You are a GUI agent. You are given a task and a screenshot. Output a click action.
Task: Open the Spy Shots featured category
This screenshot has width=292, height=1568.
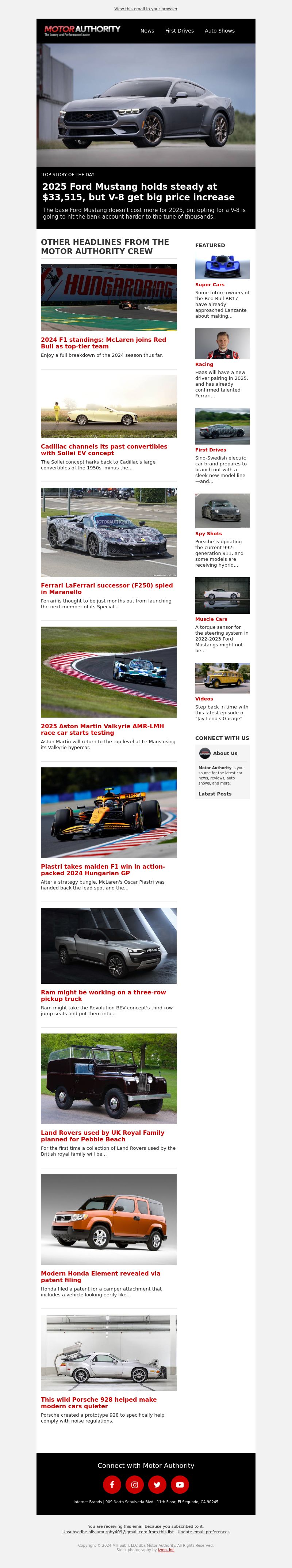pyautogui.click(x=208, y=533)
